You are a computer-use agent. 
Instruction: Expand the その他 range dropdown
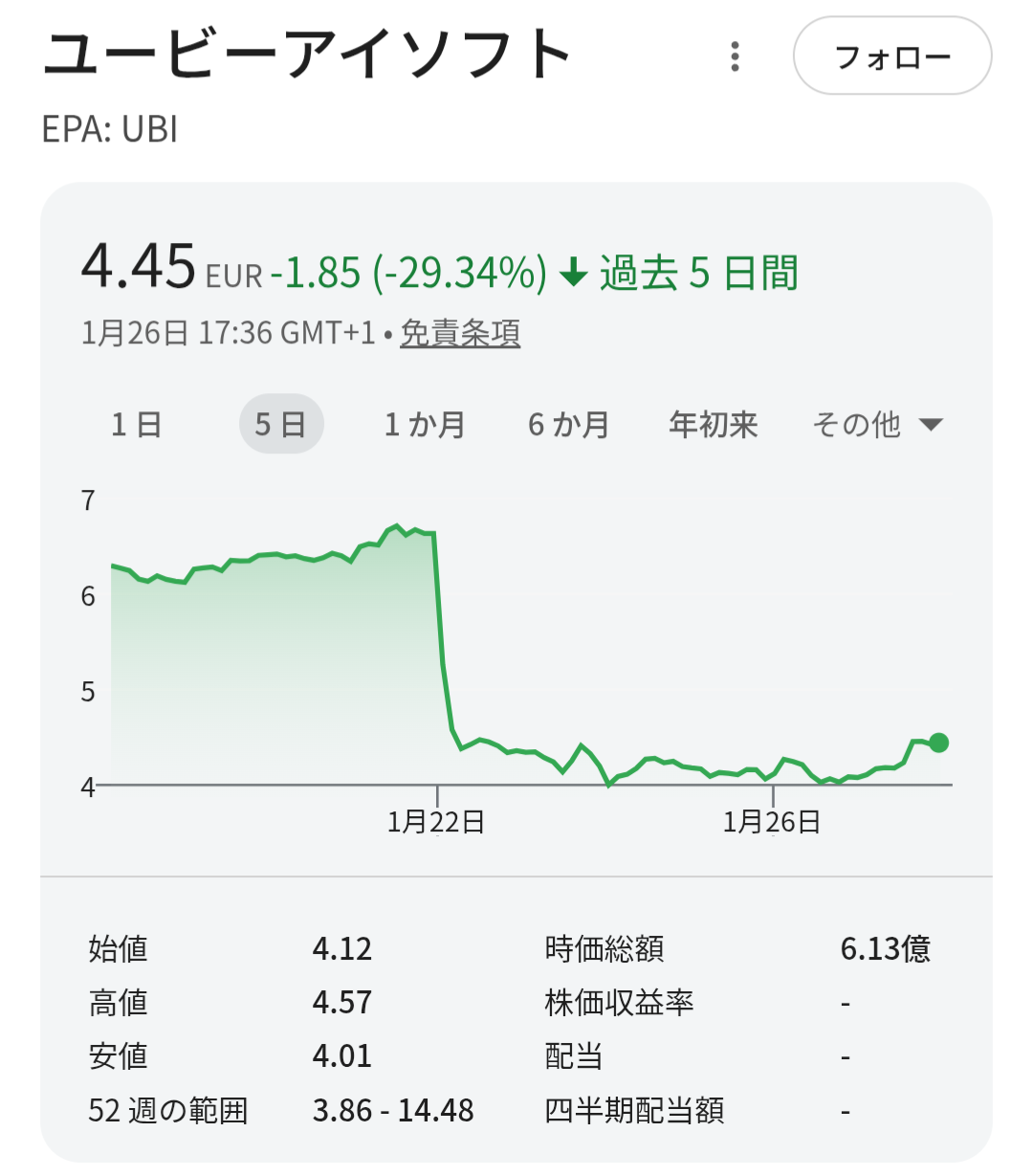[877, 424]
